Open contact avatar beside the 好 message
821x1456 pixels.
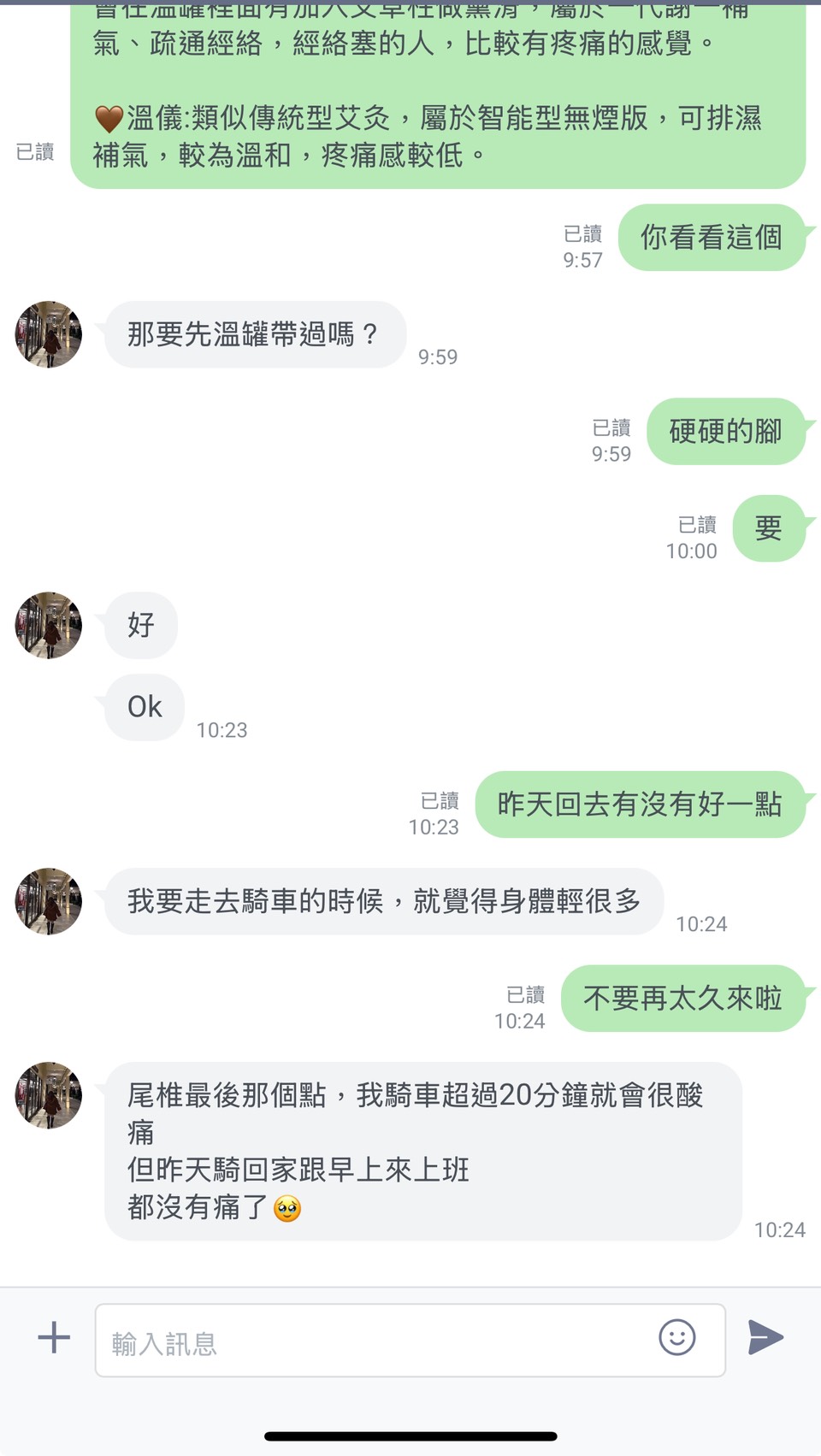point(49,625)
